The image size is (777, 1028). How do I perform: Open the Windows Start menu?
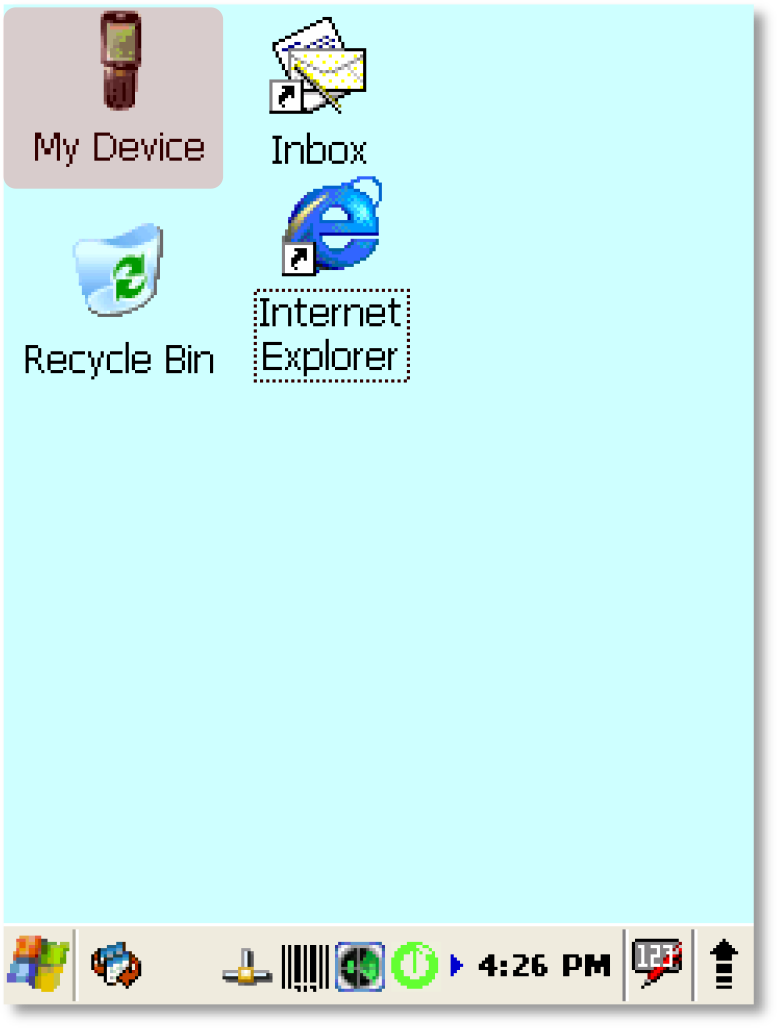coord(38,965)
